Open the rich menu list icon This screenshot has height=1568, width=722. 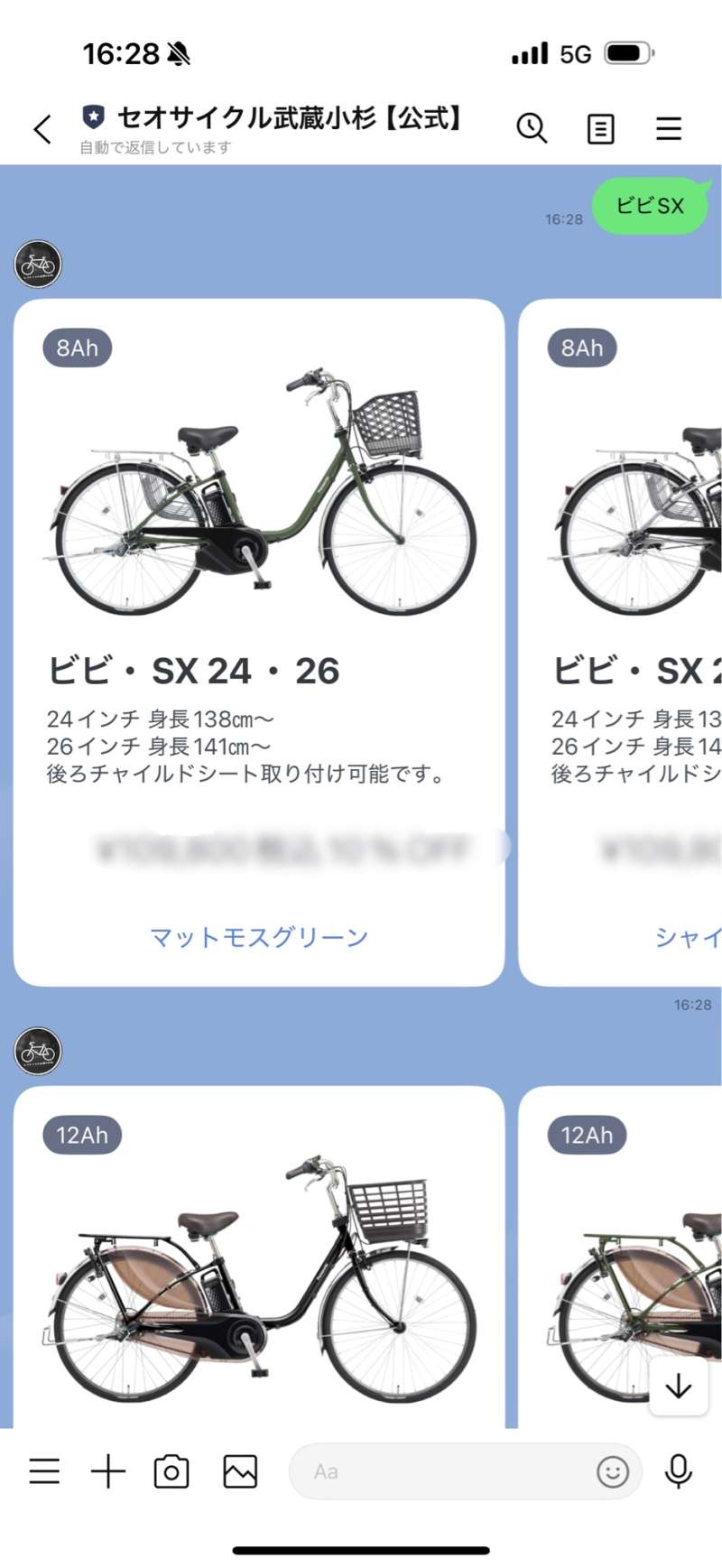coord(44,1472)
